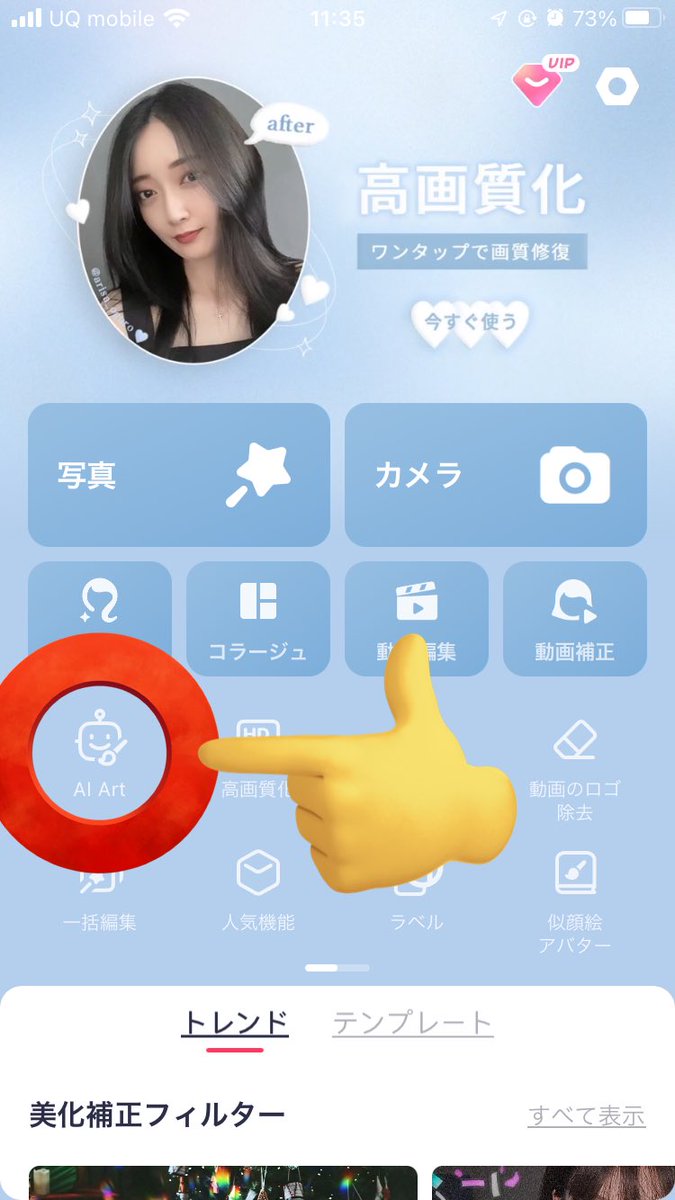Tap the 今すぐ使う banner button

pyautogui.click(x=470, y=323)
